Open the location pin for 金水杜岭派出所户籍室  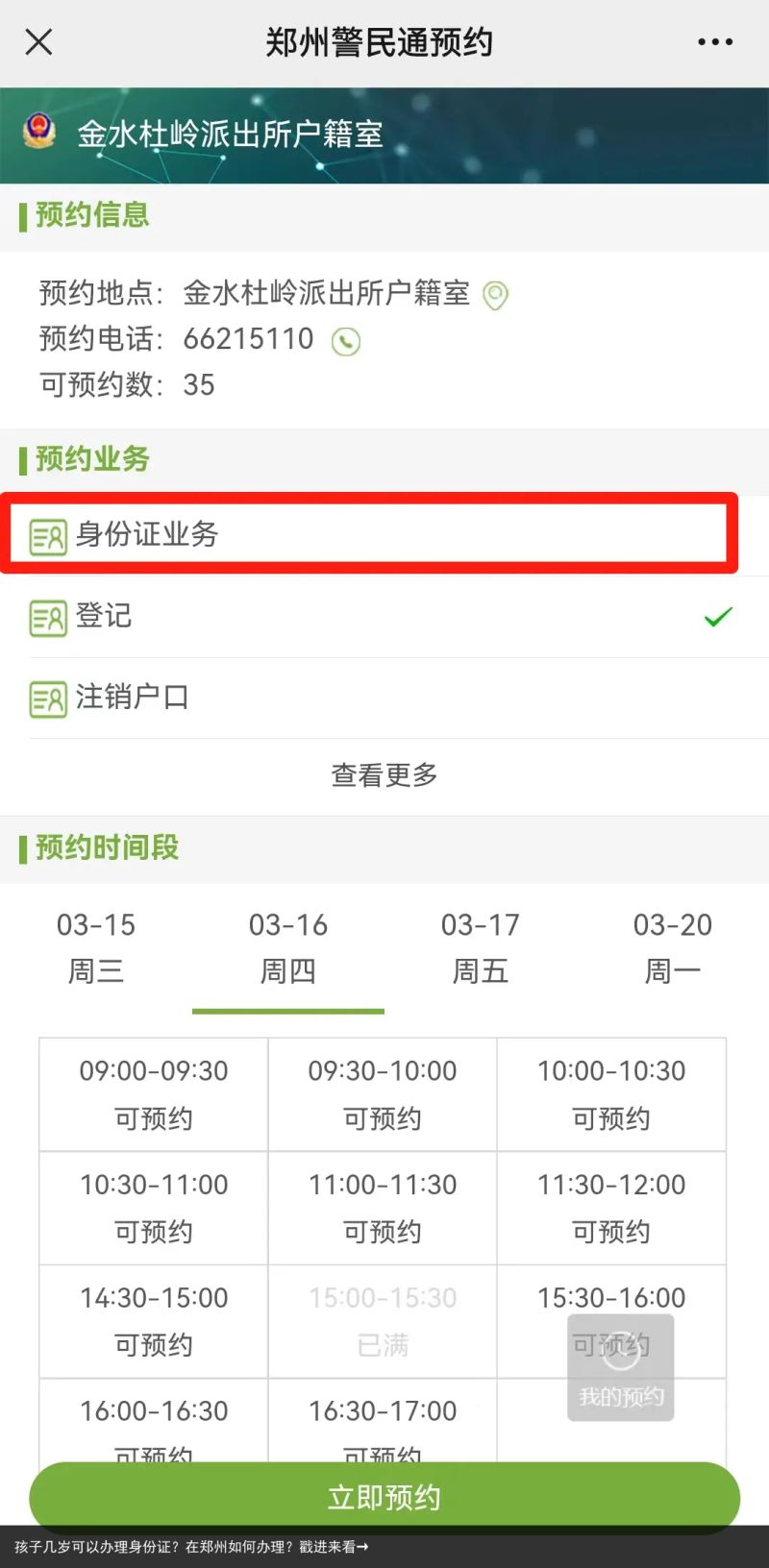pyautogui.click(x=495, y=295)
